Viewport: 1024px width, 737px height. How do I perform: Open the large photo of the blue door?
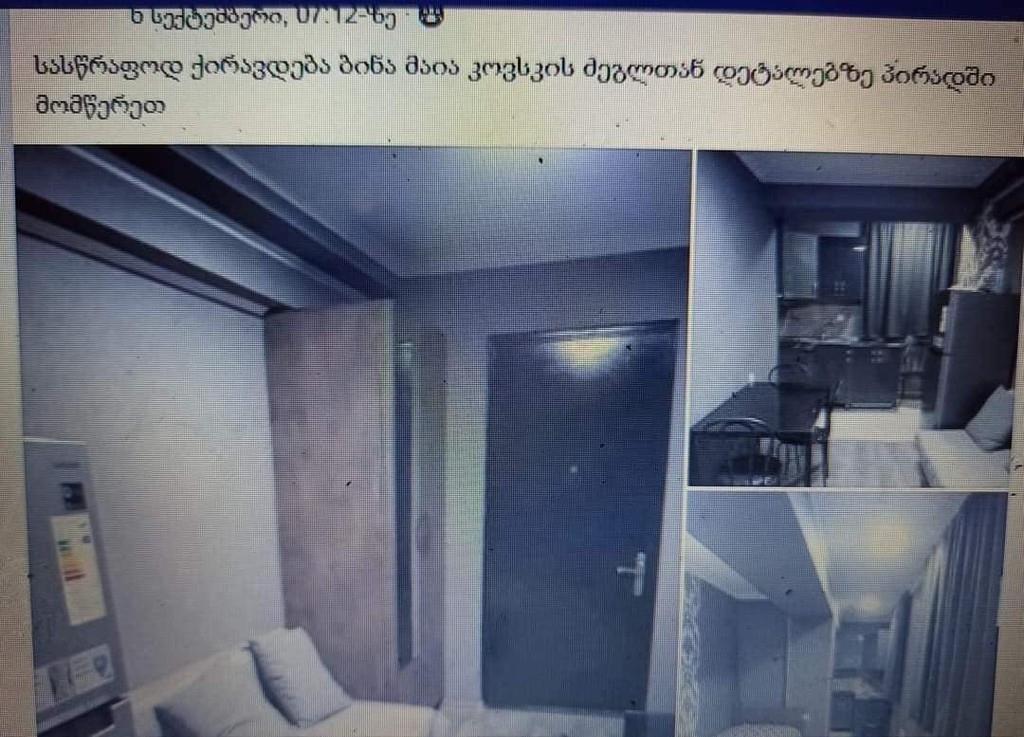click(x=352, y=440)
